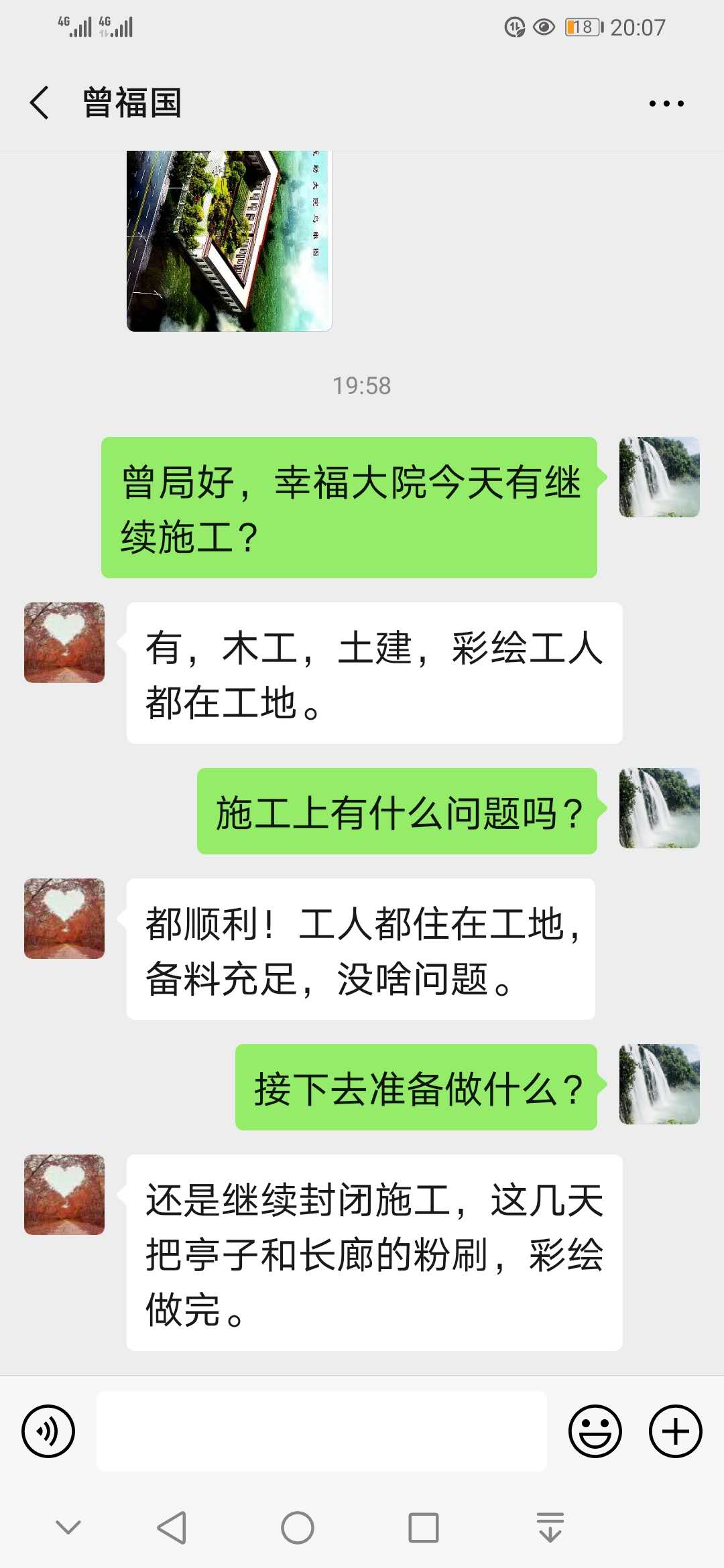Open recent apps with the square button
This screenshot has height=1568, width=724.
tap(424, 1528)
